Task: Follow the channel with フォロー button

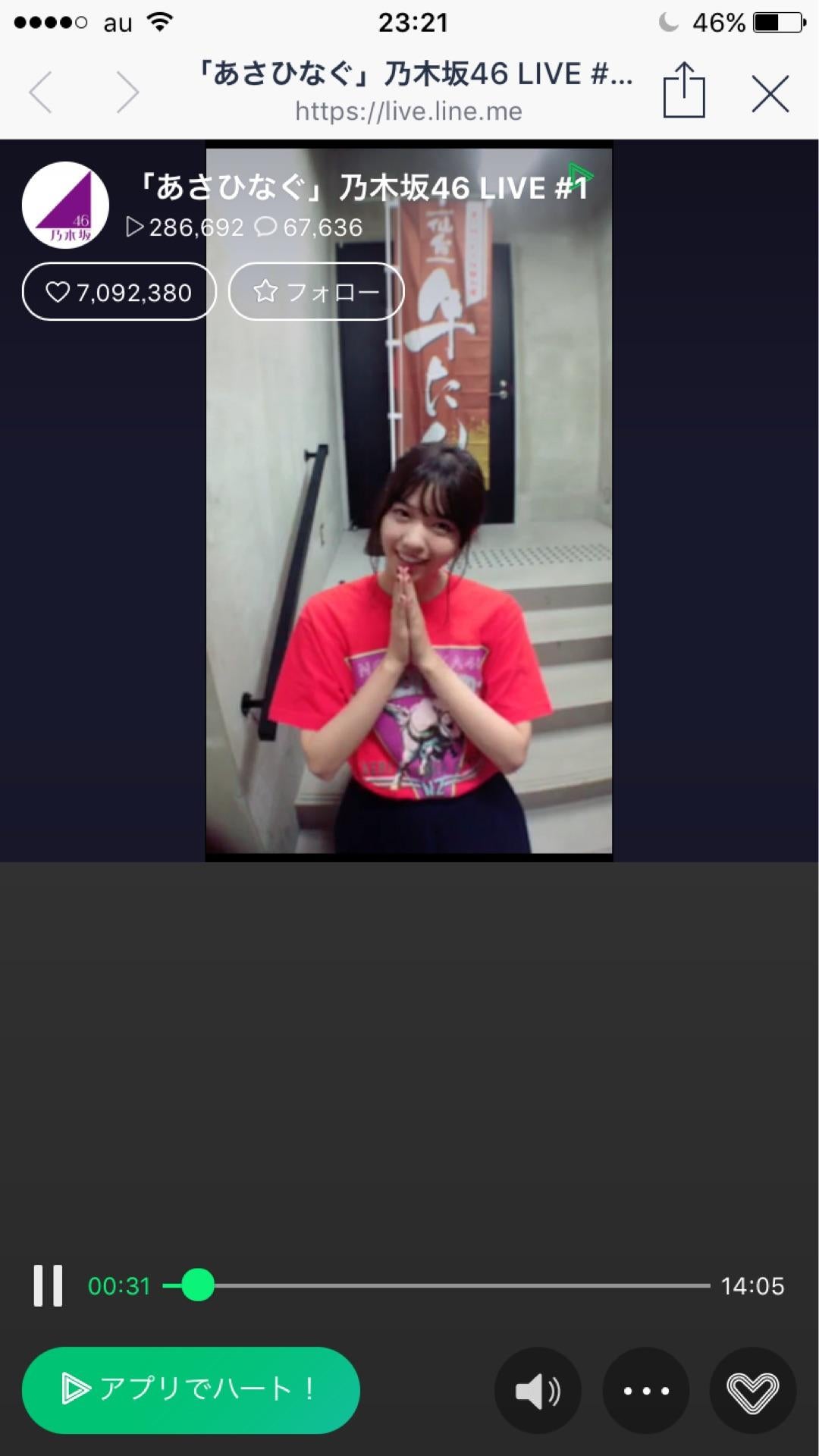Action: 316,292
